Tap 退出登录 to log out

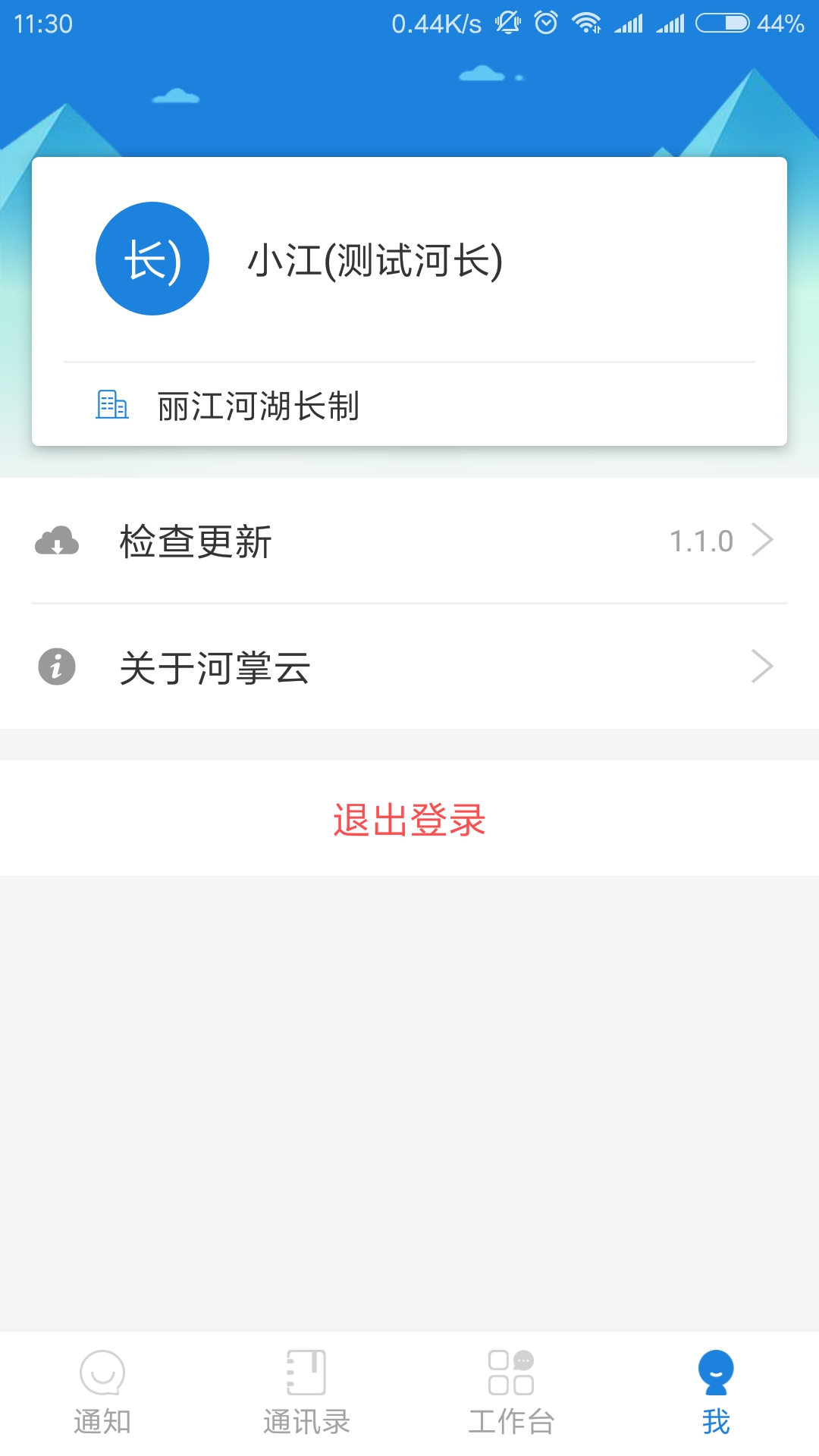(x=409, y=820)
